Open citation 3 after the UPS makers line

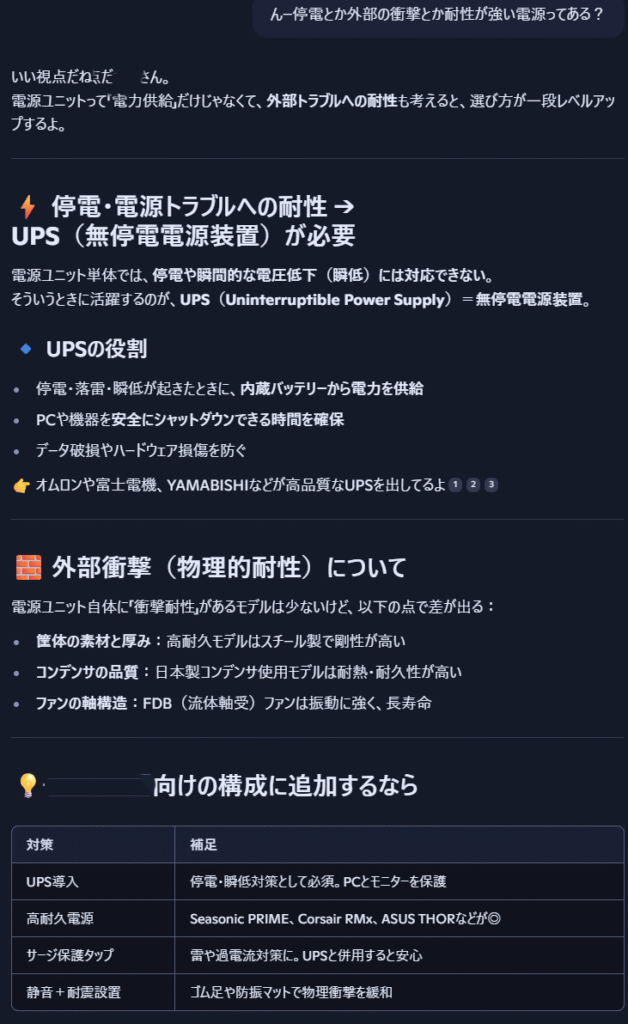[x=491, y=485]
